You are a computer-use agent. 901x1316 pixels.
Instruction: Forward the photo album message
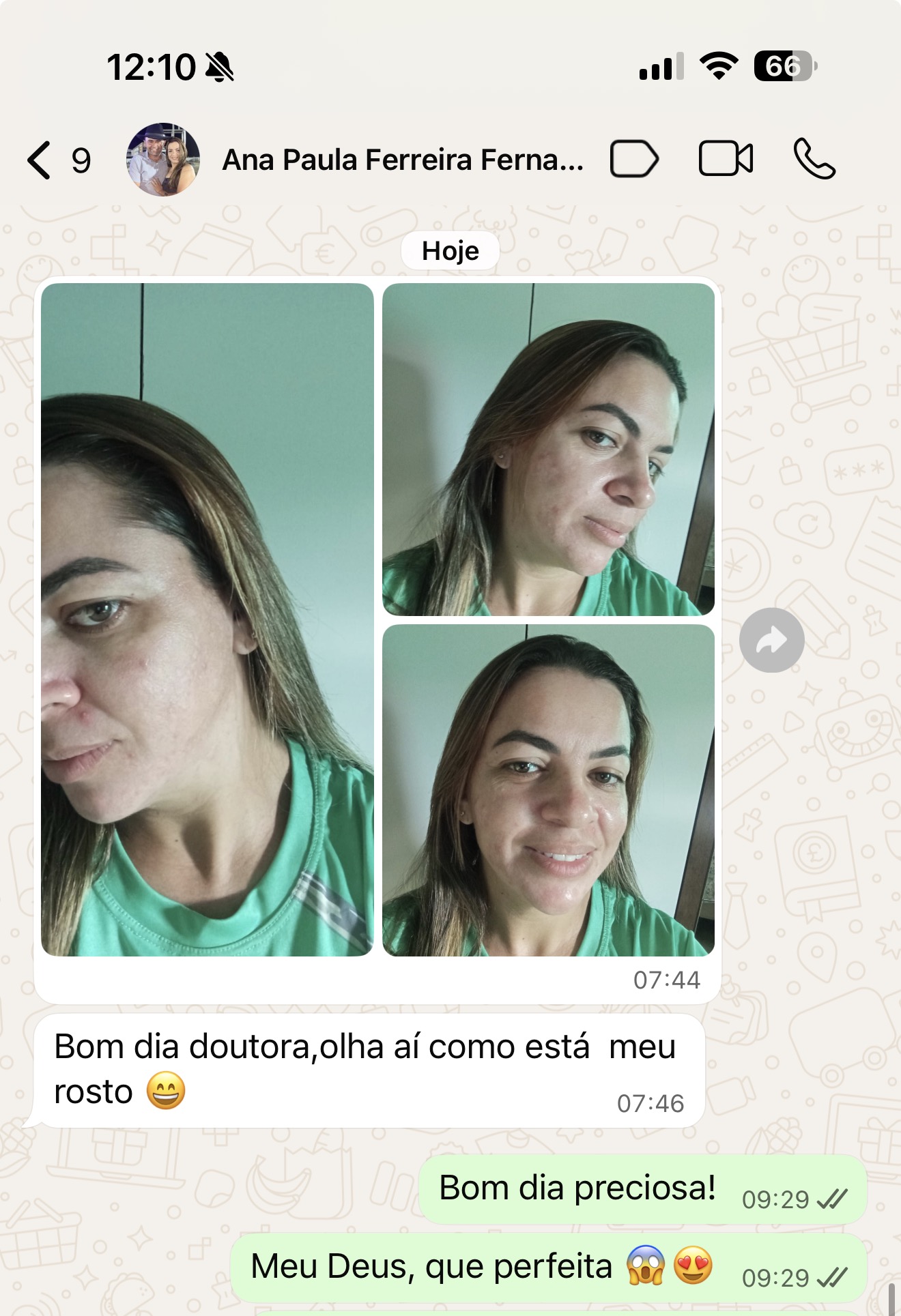click(x=771, y=640)
